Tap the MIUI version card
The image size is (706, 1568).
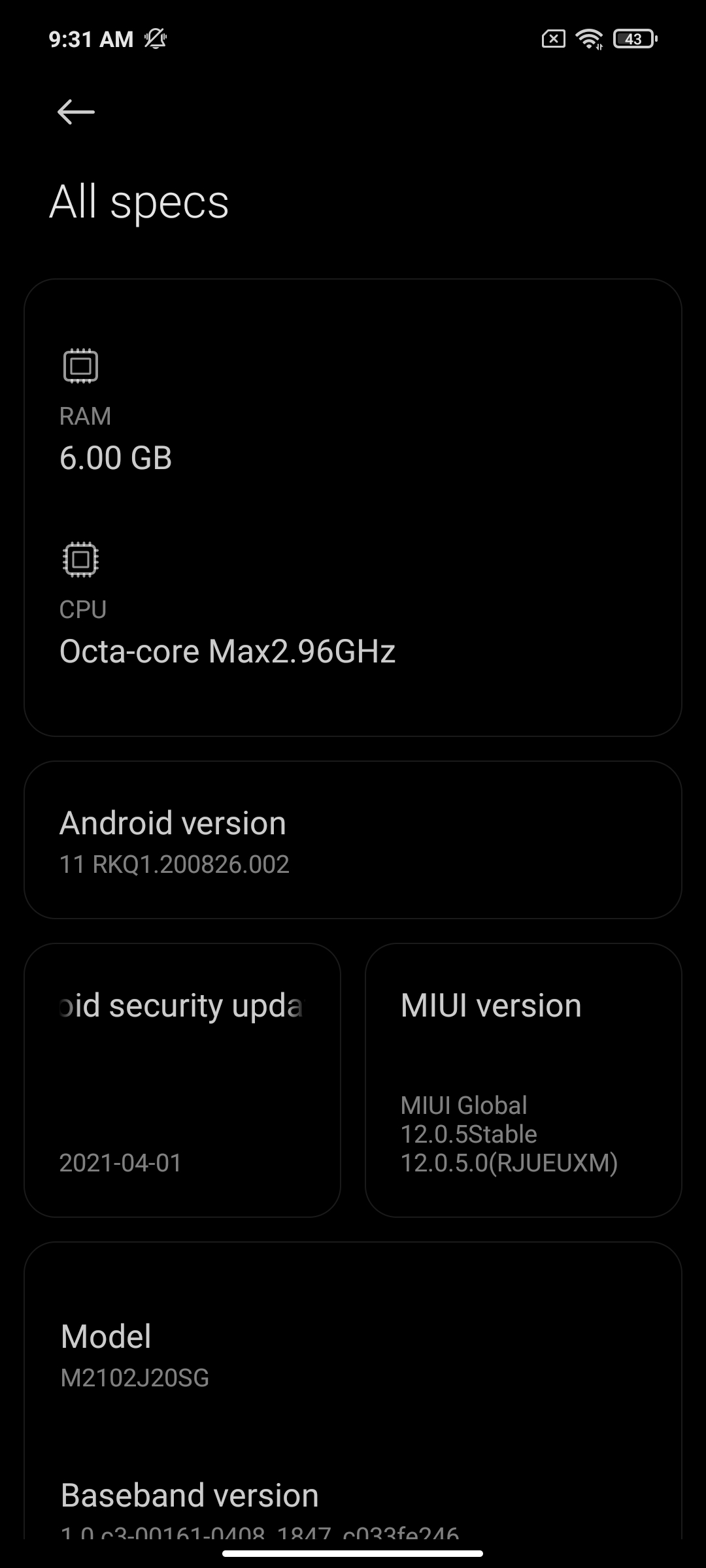point(523,1080)
